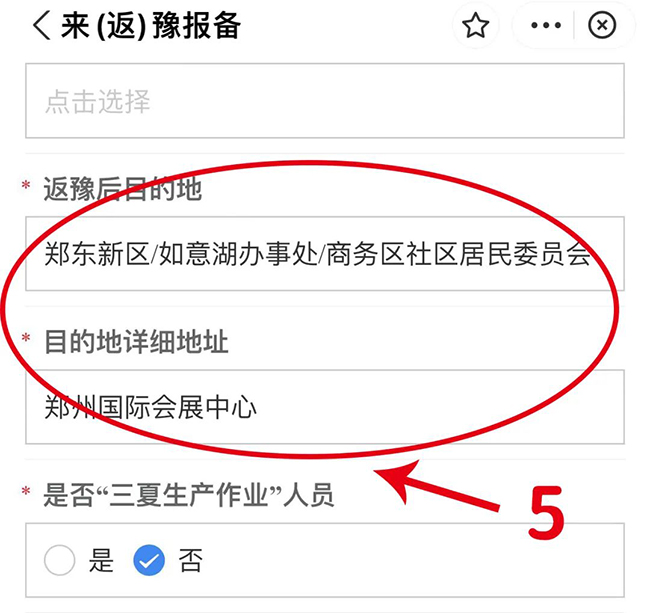Go back from 来(返)豫报备 page
Image resolution: width=650 pixels, height=613 pixels.
[x=41, y=25]
